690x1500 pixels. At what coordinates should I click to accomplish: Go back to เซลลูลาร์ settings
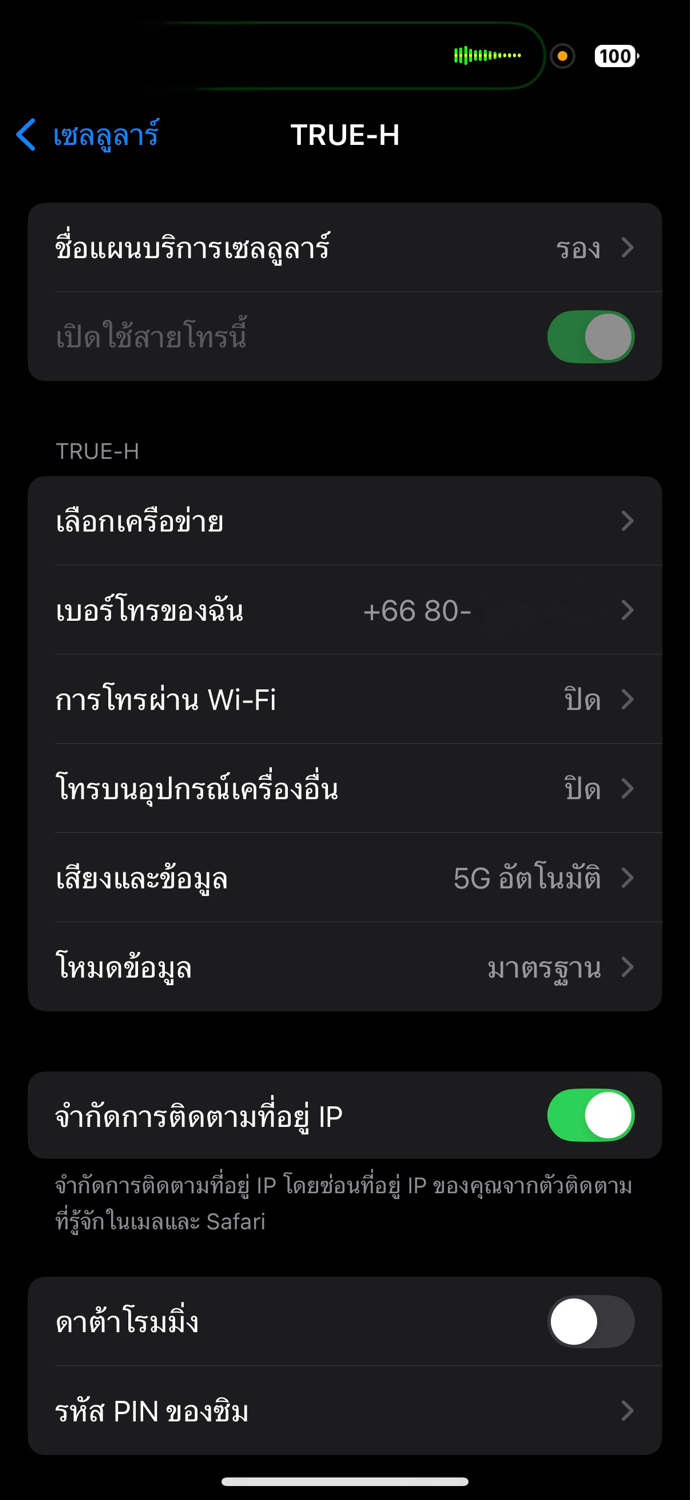tap(88, 134)
